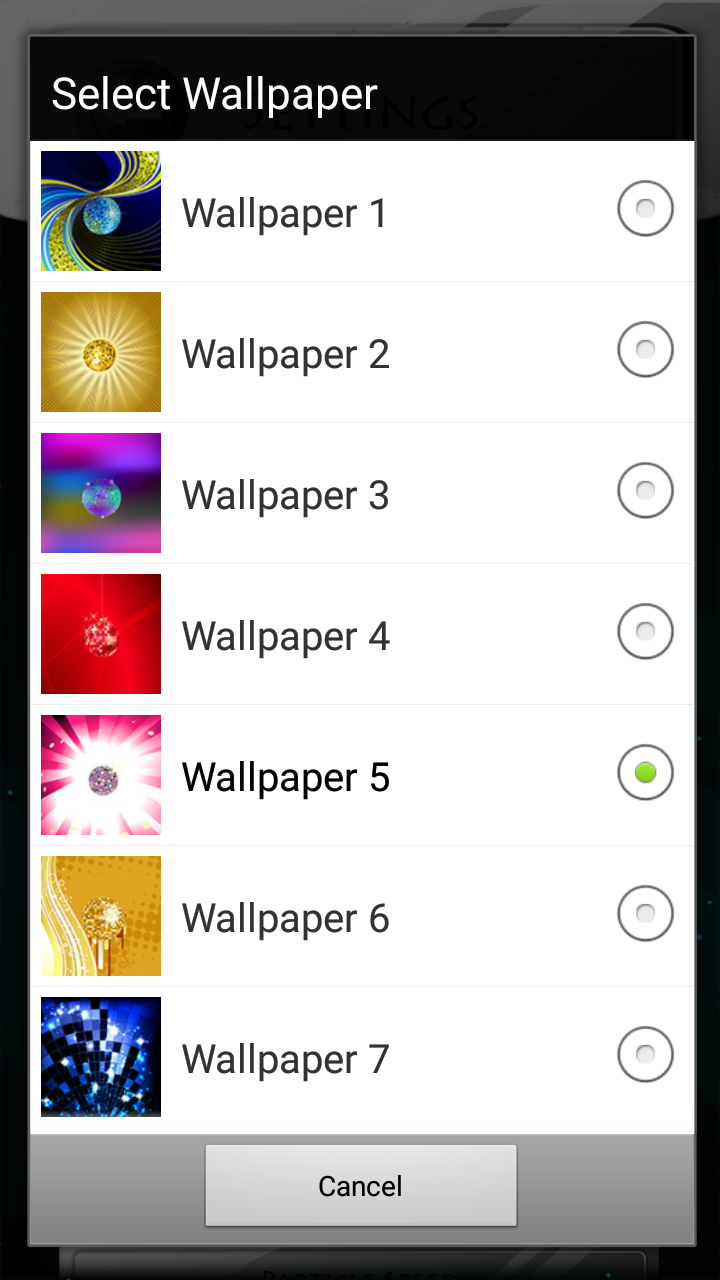Click the gold disco ball Wallpaper 6 thumbnail

pyautogui.click(x=100, y=916)
